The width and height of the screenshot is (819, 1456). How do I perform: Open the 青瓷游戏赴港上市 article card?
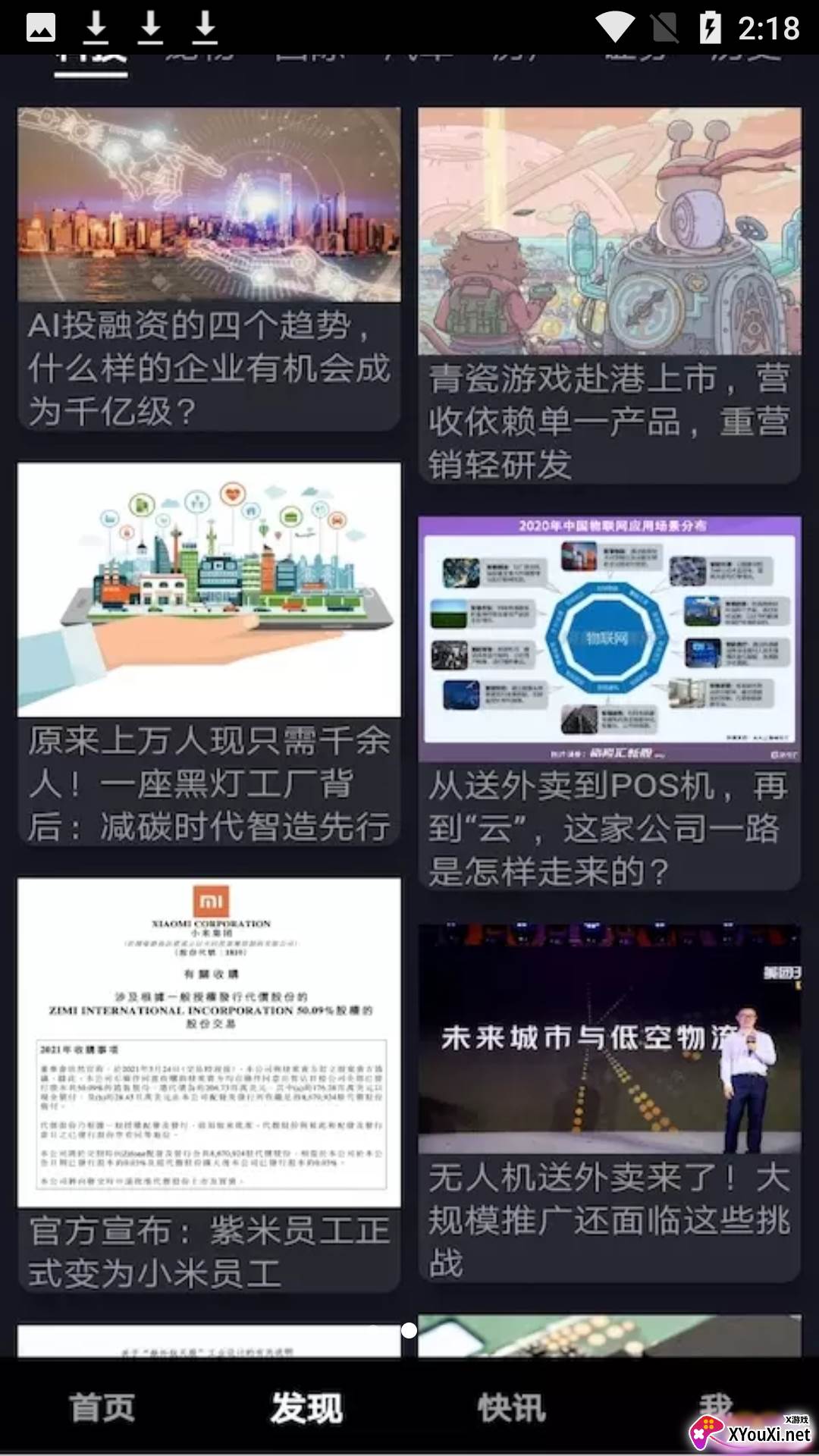(609, 420)
